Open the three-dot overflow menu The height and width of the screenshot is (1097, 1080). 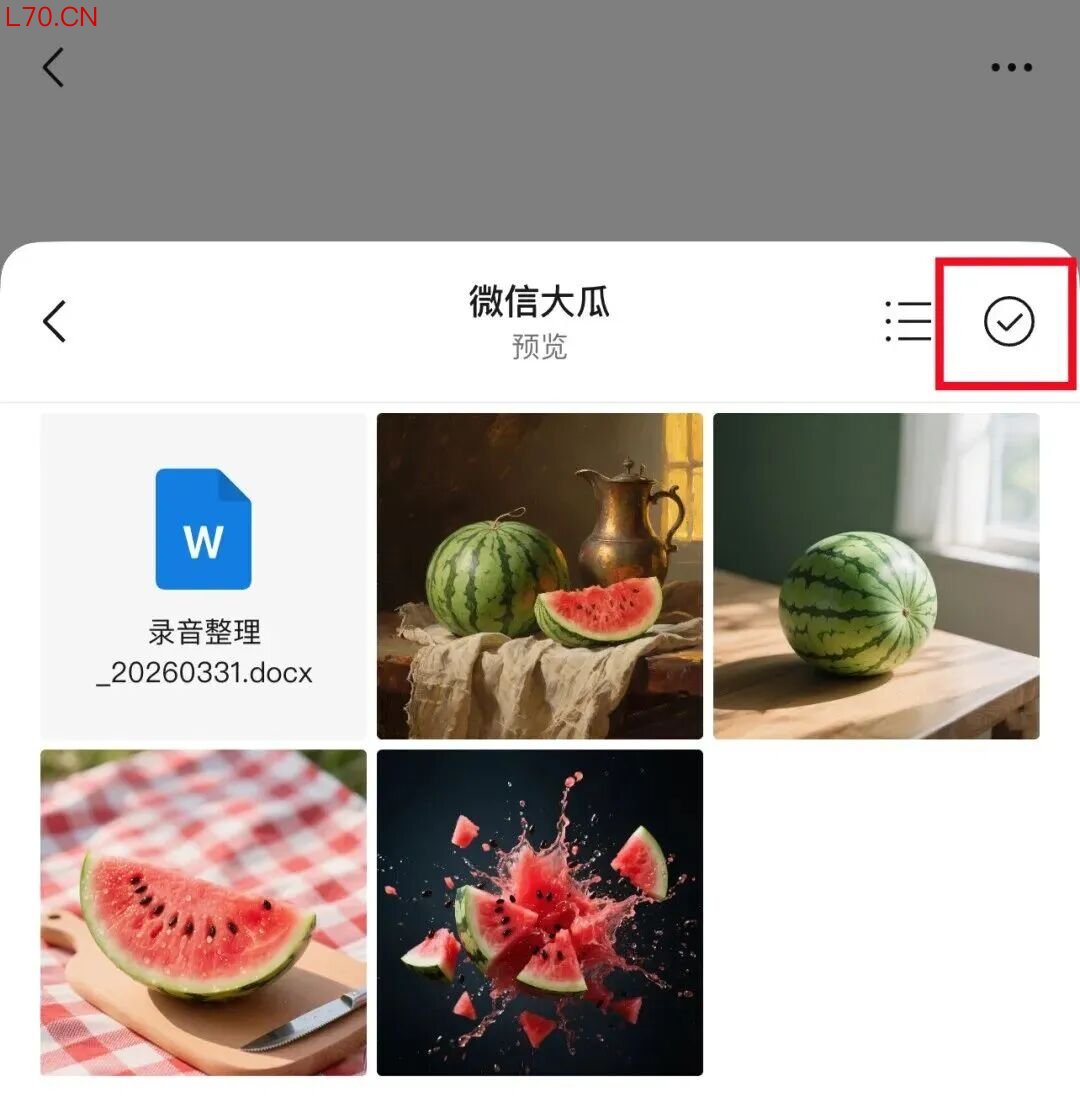1011,68
